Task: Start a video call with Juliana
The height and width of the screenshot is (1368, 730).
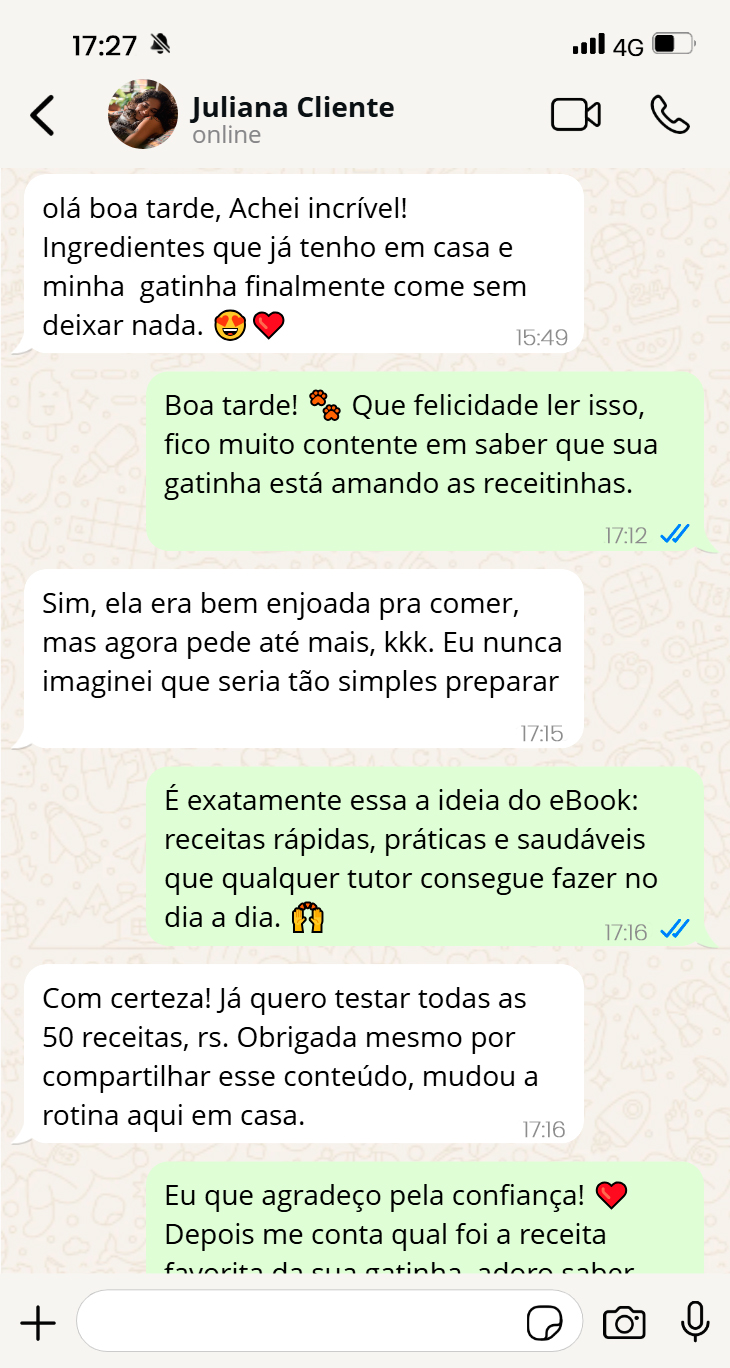Action: (576, 115)
